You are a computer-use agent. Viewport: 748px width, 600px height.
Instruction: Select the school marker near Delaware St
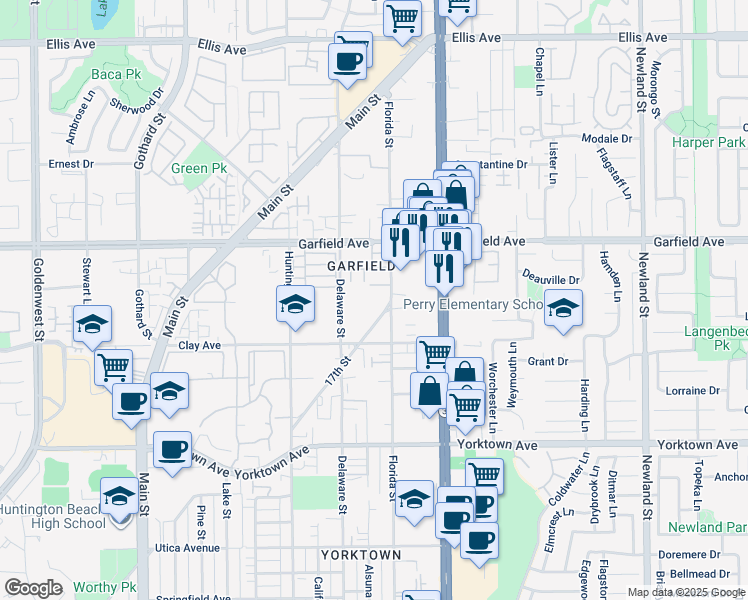coord(295,304)
